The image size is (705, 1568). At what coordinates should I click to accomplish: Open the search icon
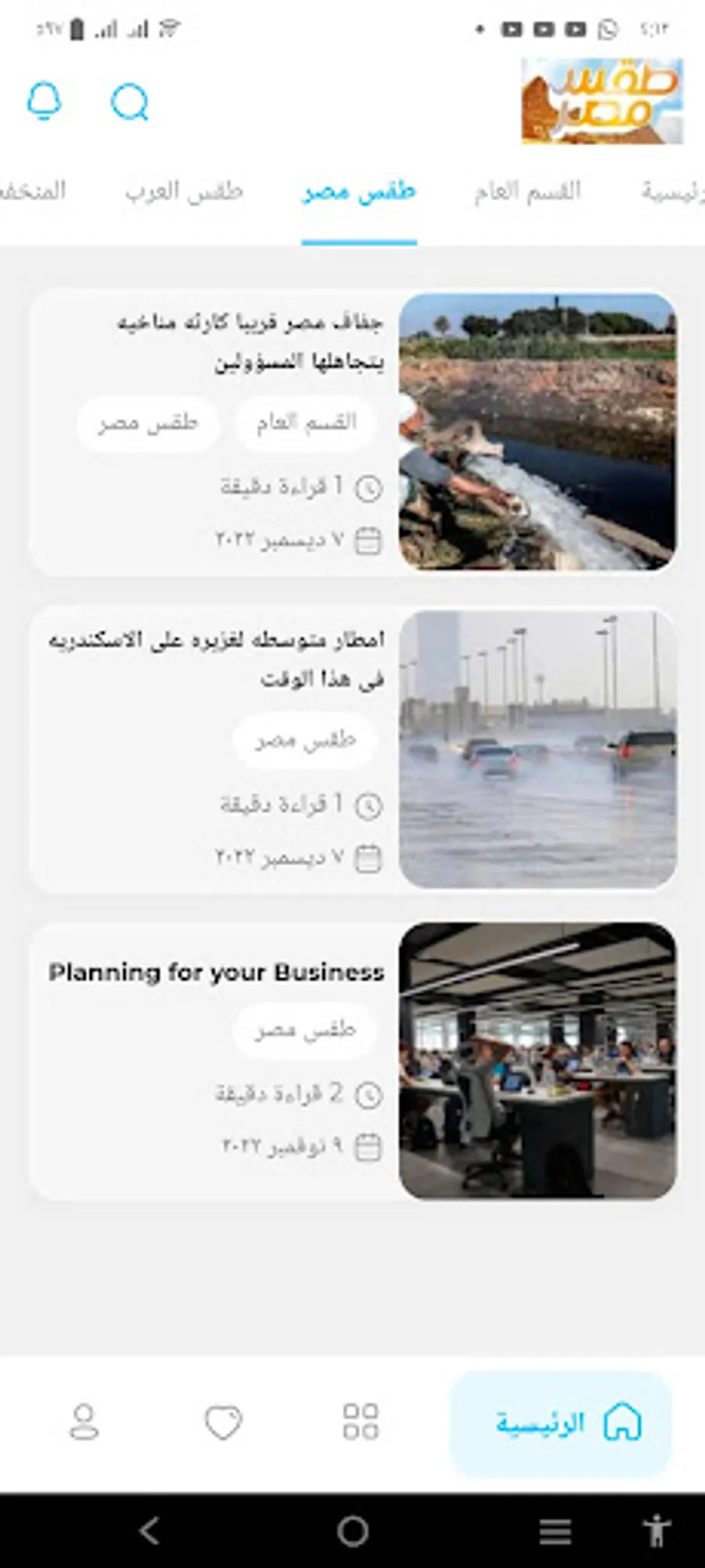pyautogui.click(x=129, y=102)
